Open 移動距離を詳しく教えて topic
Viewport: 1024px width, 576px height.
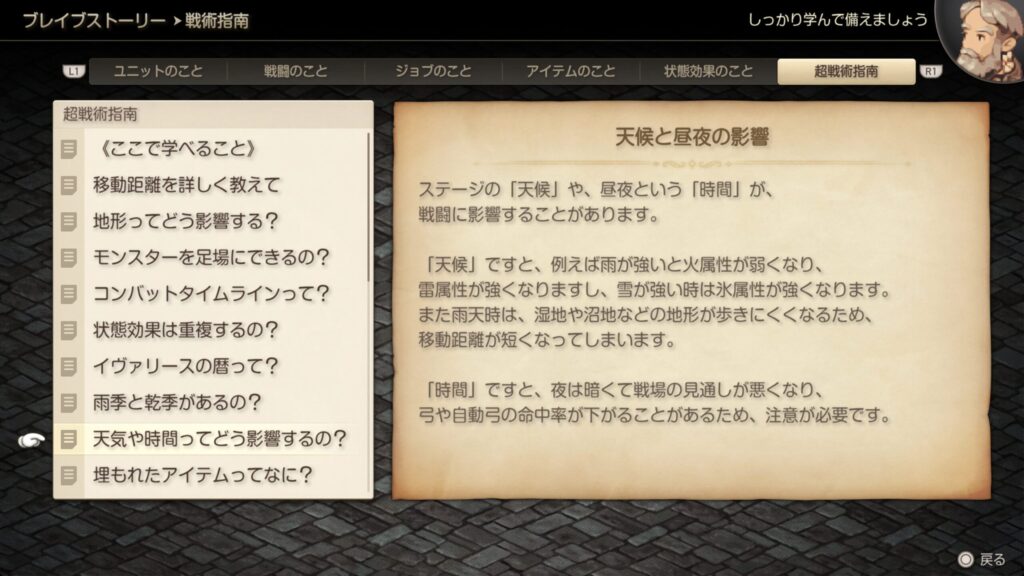click(x=186, y=185)
